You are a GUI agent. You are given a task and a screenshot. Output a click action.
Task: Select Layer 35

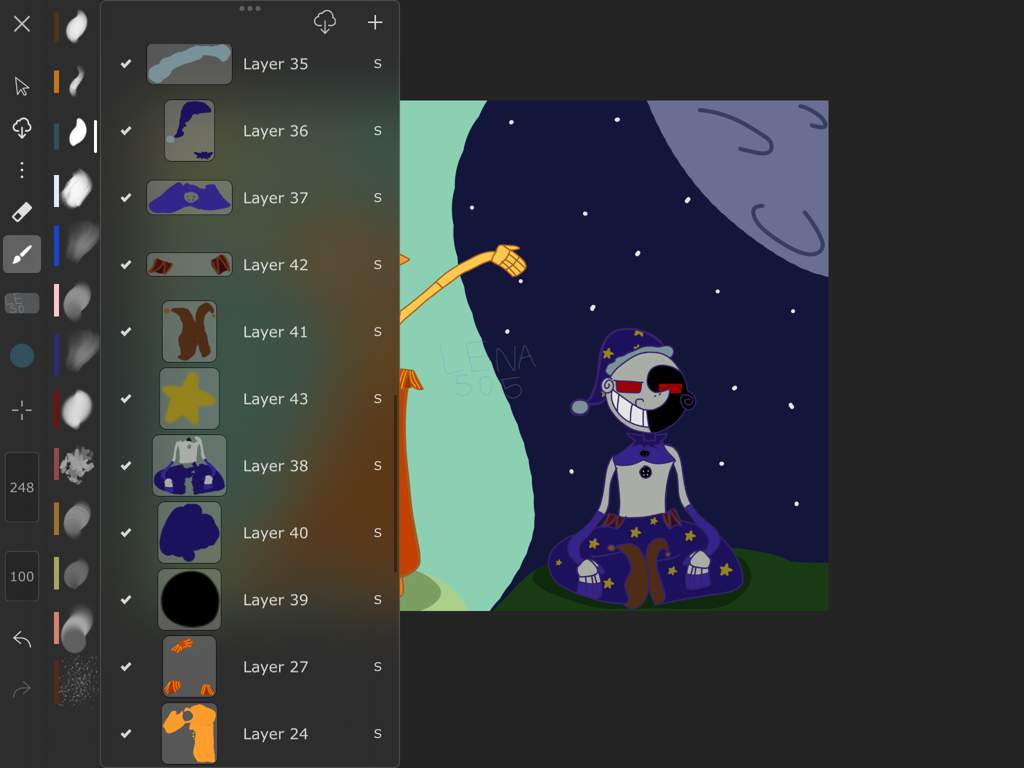(275, 64)
